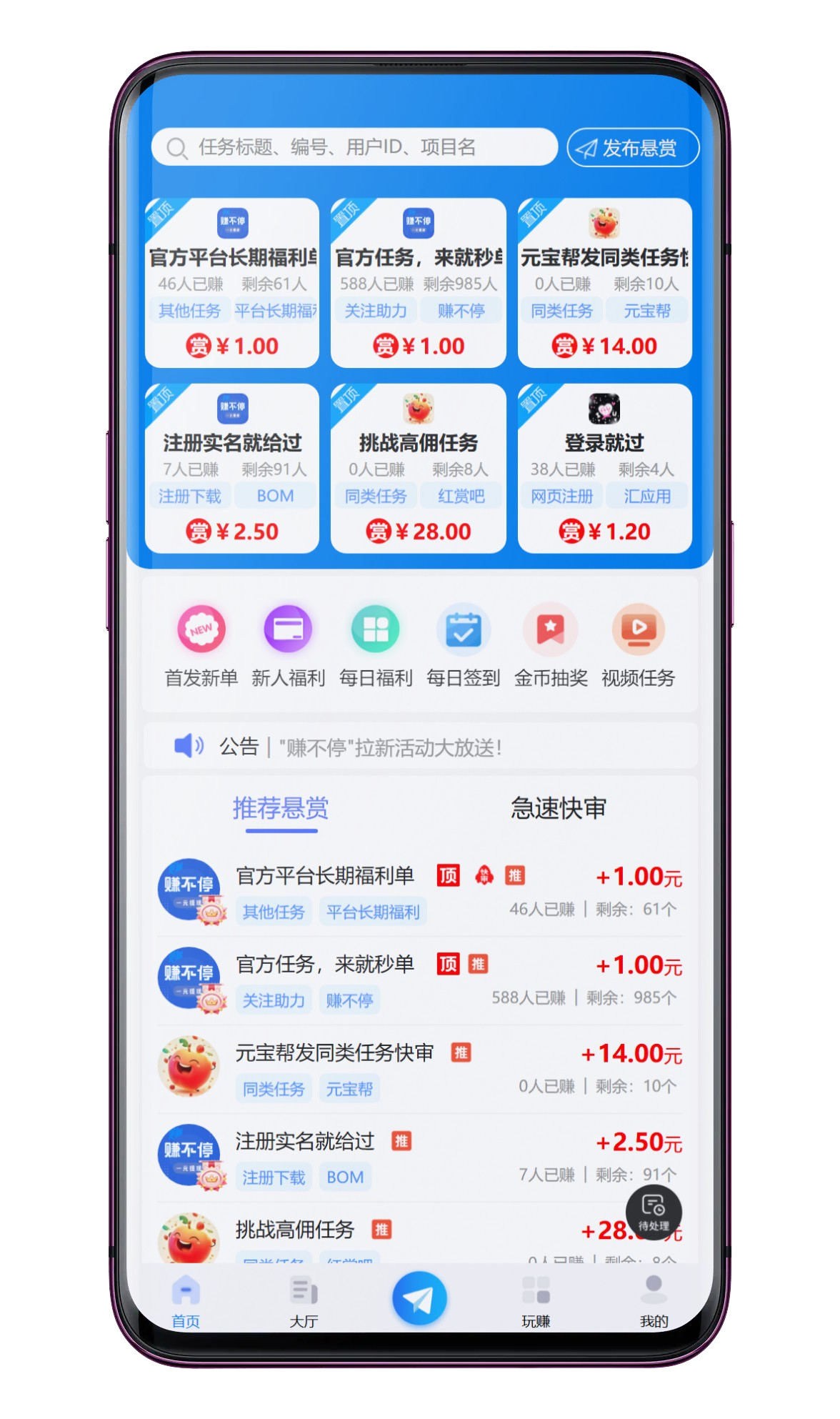This screenshot has height=1419, width=840.
Task: Open the 赚不停 announcement bar
Action: (420, 747)
